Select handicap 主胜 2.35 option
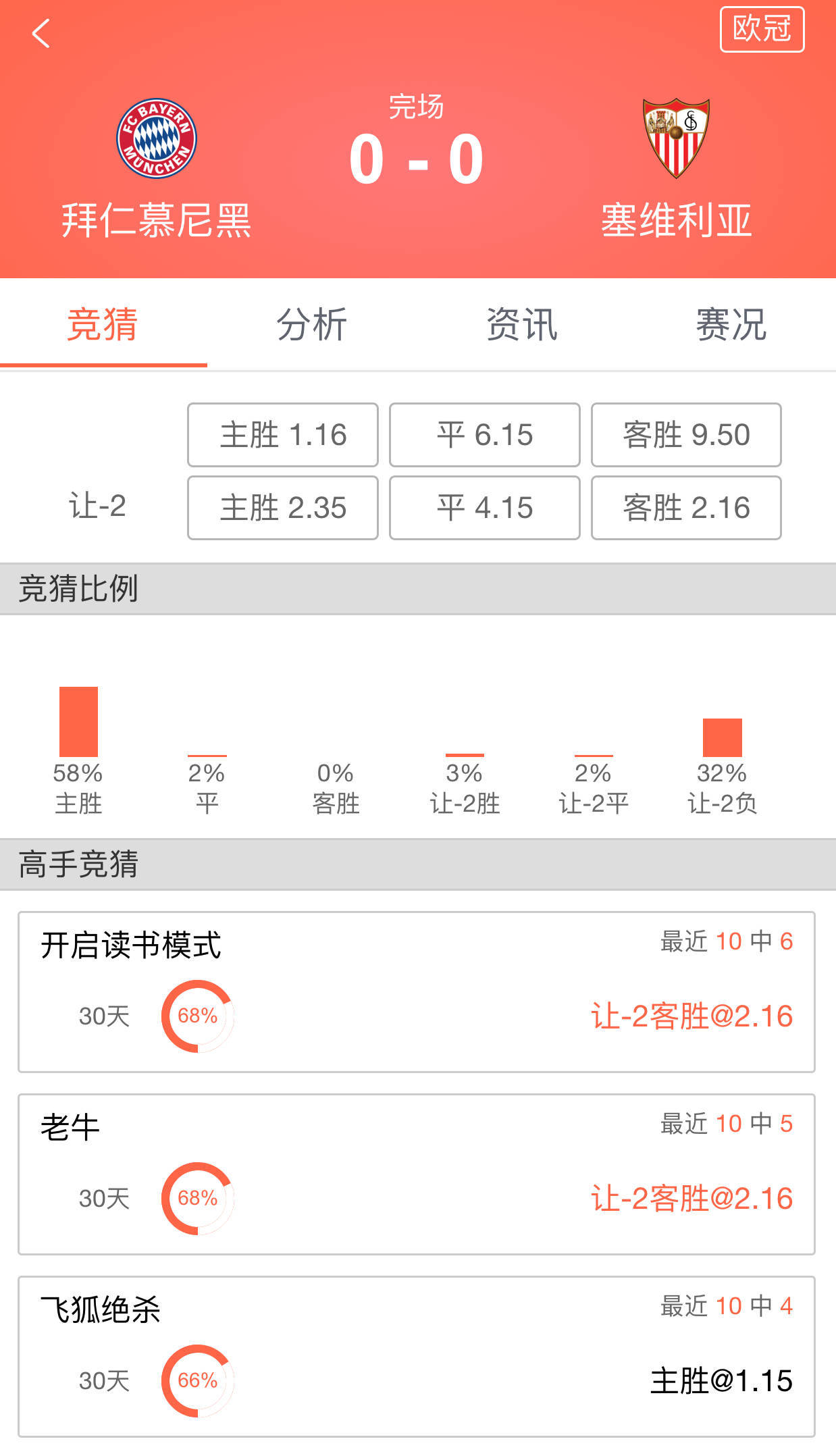Image resolution: width=836 pixels, height=1456 pixels. pyautogui.click(x=282, y=508)
